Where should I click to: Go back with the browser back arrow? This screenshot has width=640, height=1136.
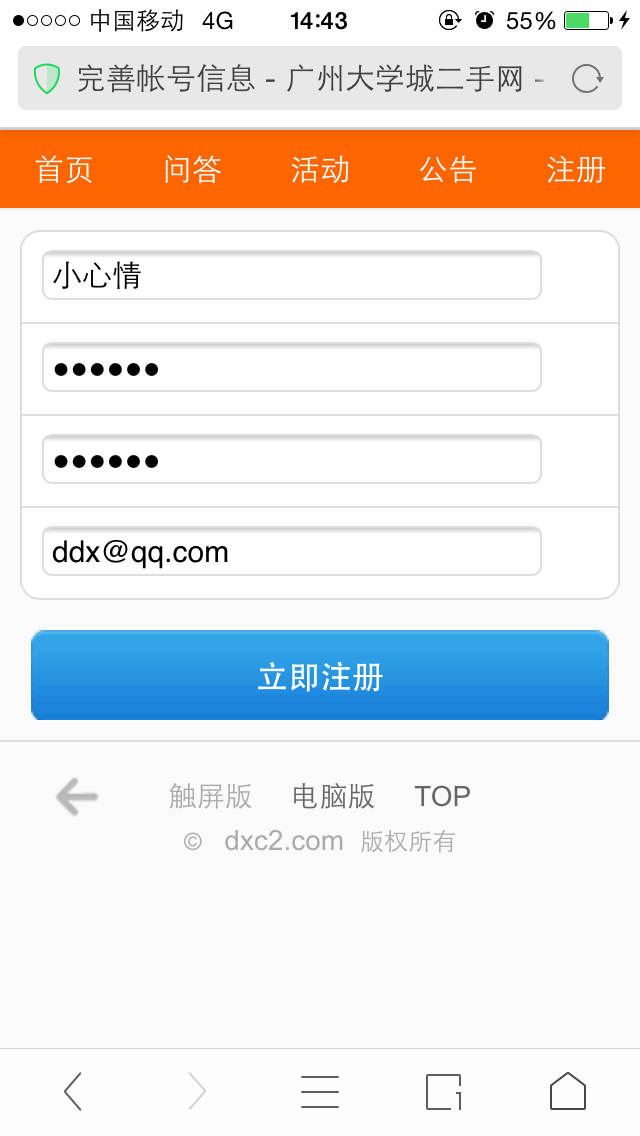[73, 1091]
